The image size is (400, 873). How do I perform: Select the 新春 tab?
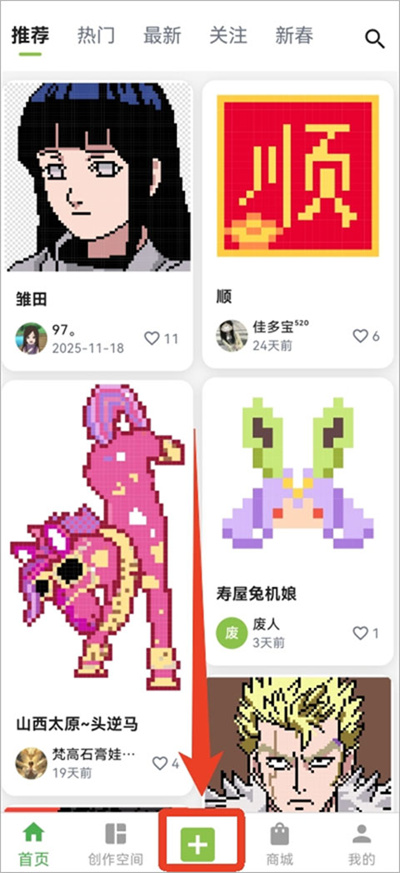coord(294,36)
